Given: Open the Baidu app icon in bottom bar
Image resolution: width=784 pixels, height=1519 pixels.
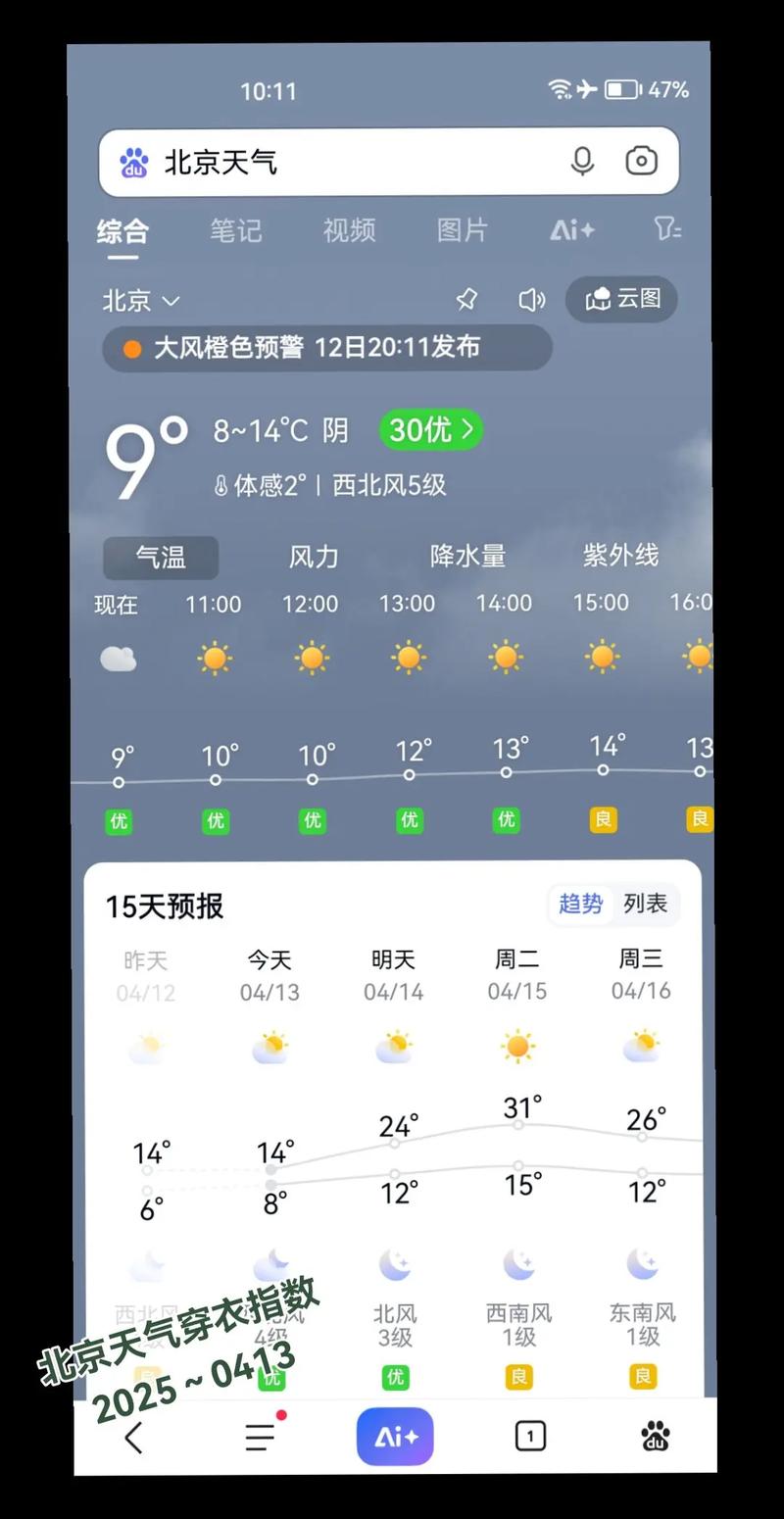Looking at the screenshot, I should [x=655, y=1436].
